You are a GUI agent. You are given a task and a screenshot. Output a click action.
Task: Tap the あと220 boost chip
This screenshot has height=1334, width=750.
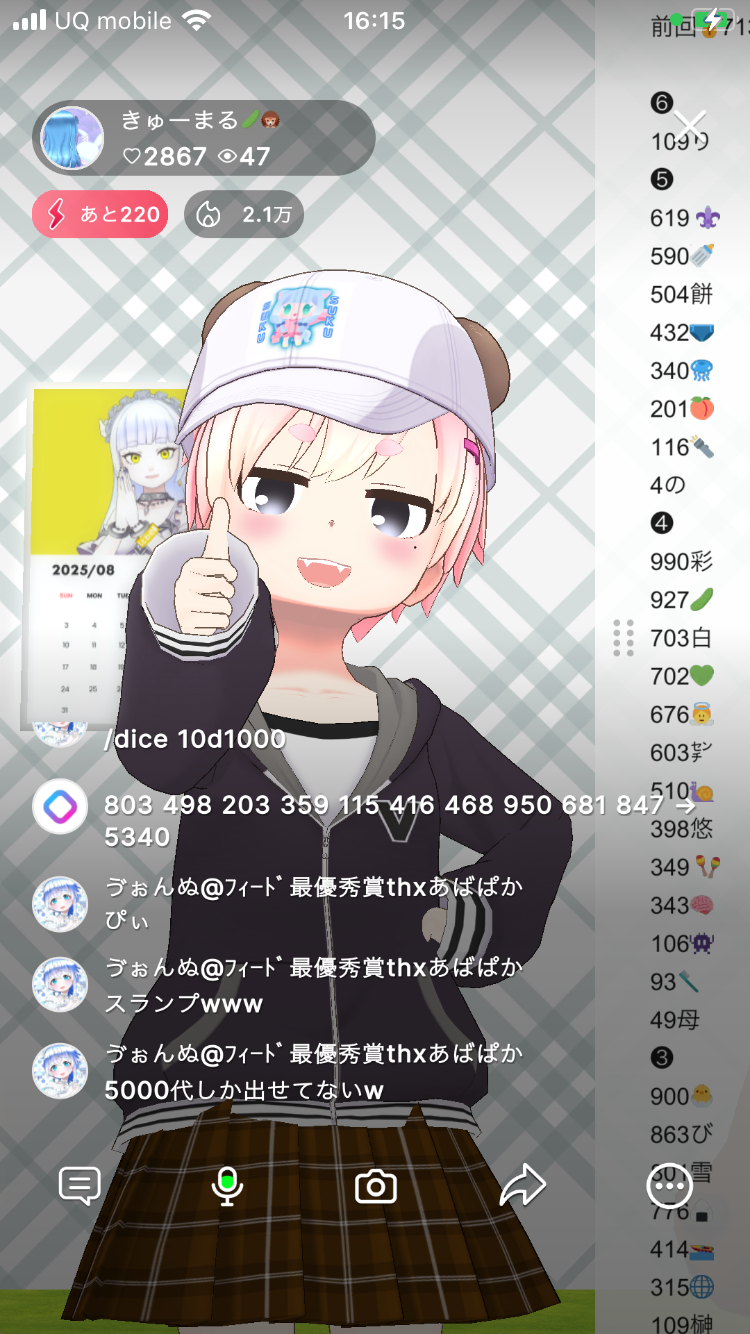pos(100,214)
